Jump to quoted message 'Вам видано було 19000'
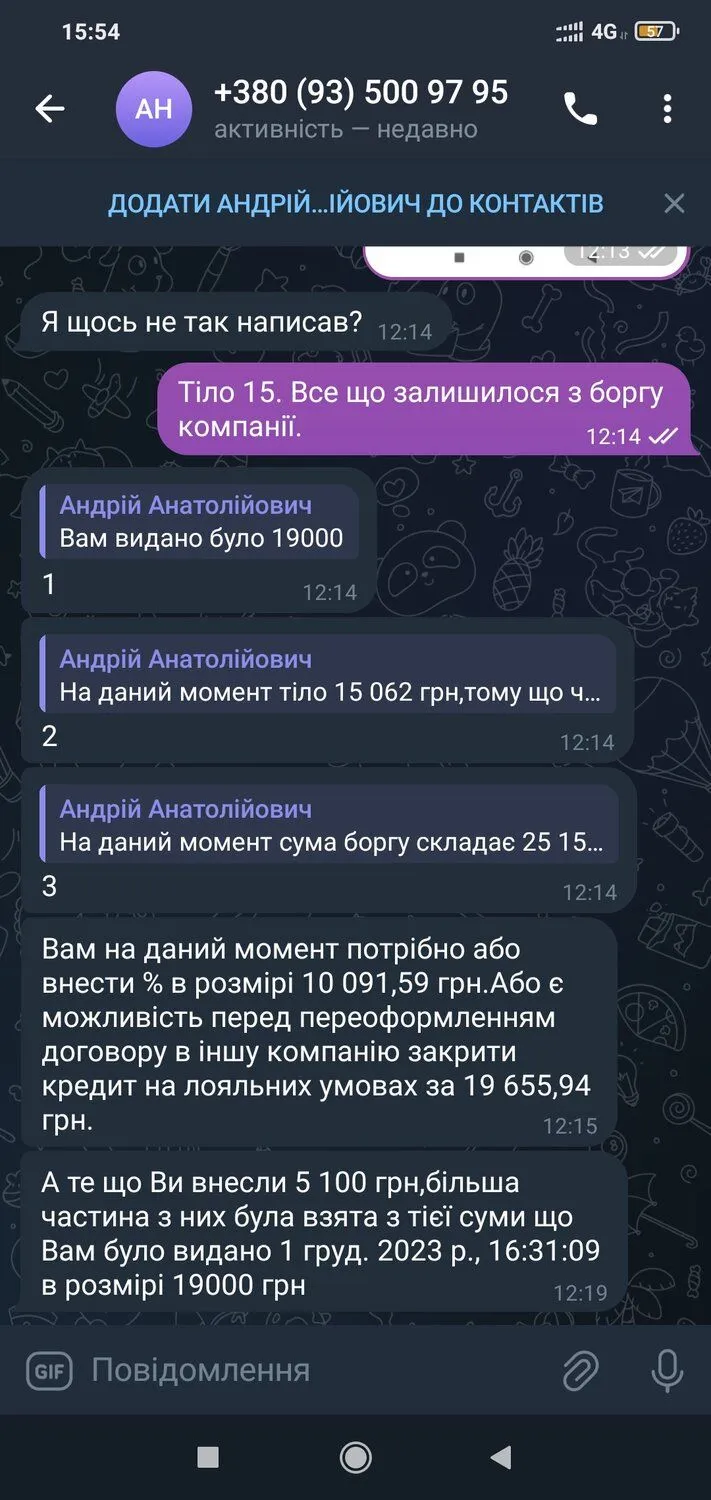The width and height of the screenshot is (711, 1500). [200, 522]
